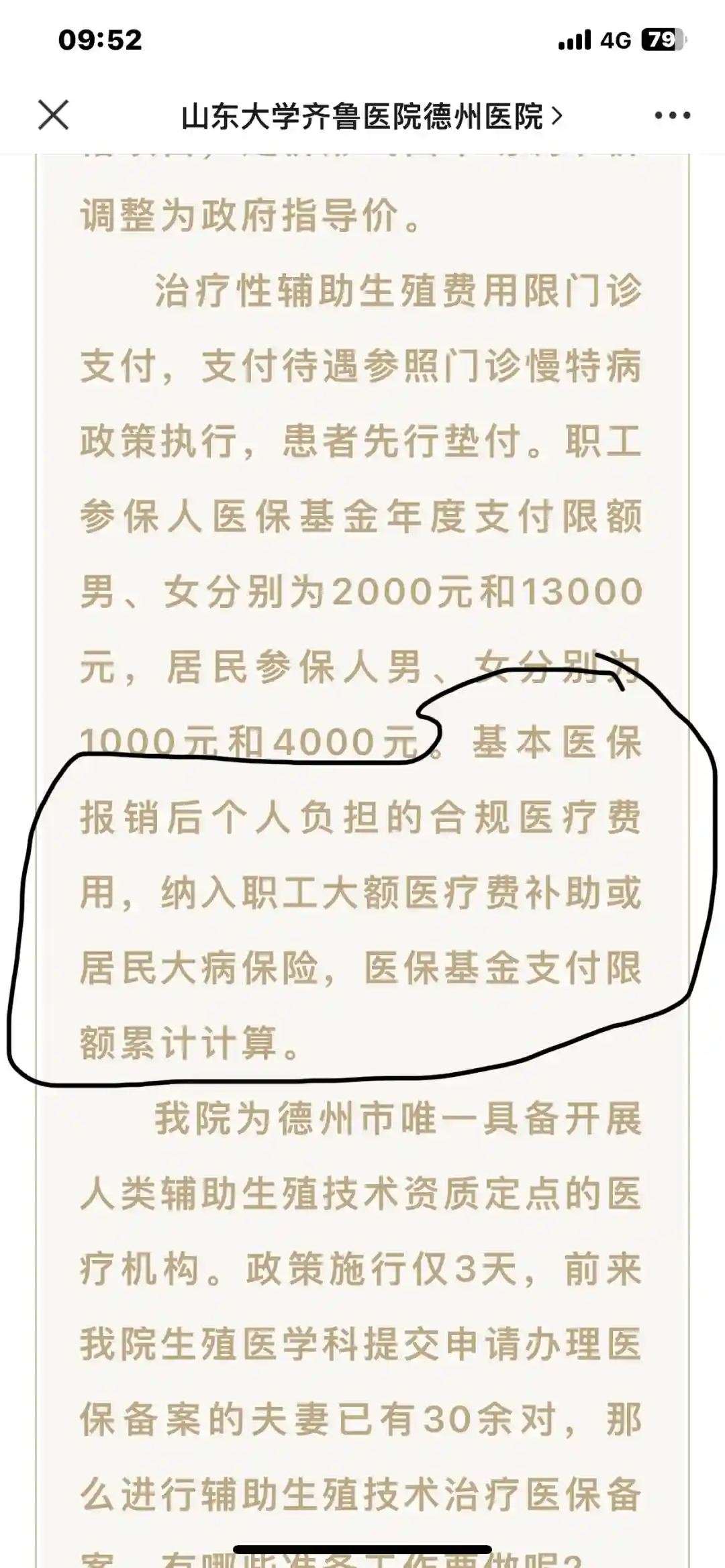Viewport: 725px width, 1568px height.
Task: Open 山东大学齐鲁医院德州医院 account page
Action: click(x=371, y=117)
